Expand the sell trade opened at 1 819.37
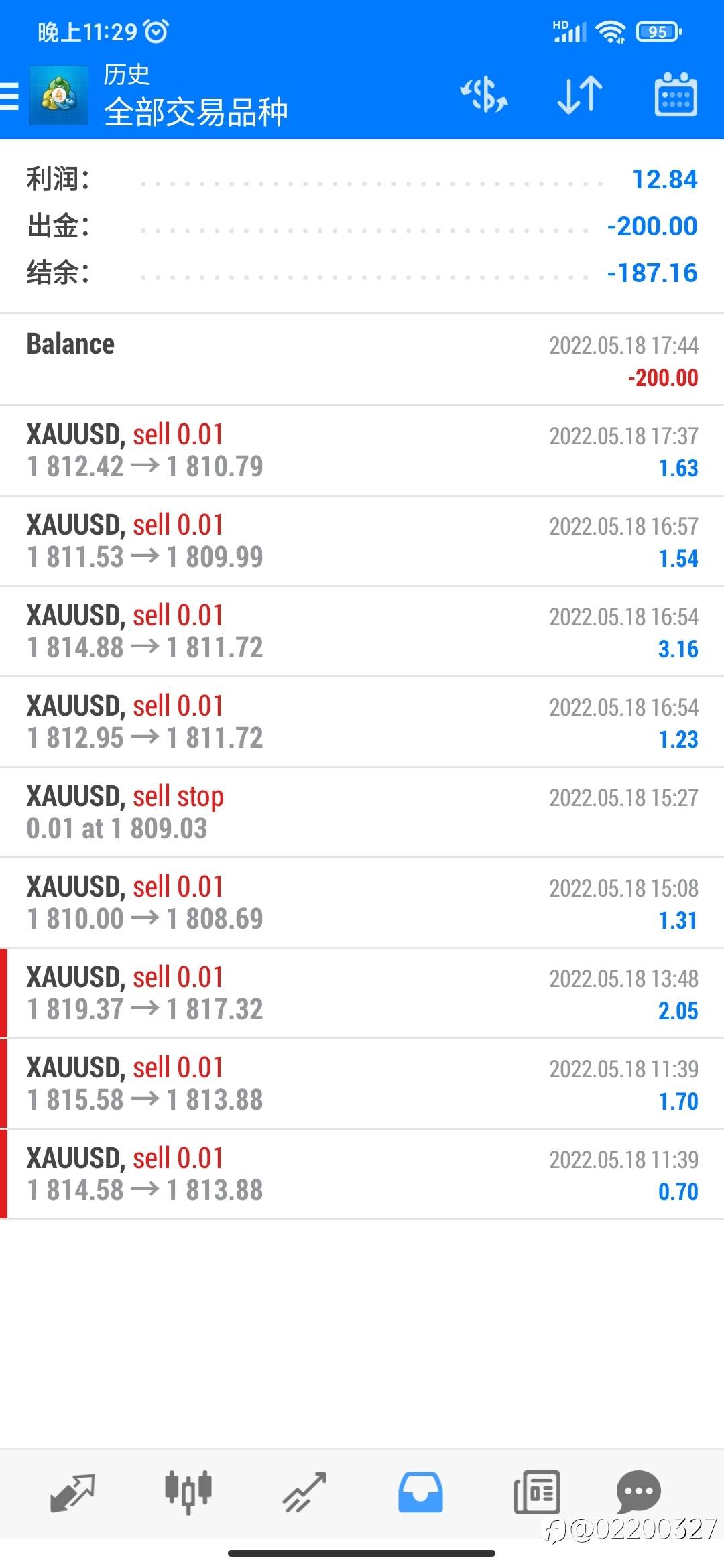Image resolution: width=724 pixels, height=1568 pixels. coord(362,993)
